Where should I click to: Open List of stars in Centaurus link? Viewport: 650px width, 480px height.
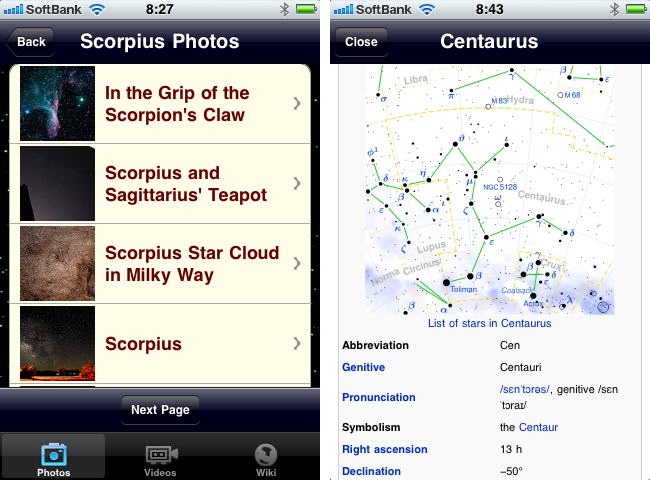tap(489, 323)
